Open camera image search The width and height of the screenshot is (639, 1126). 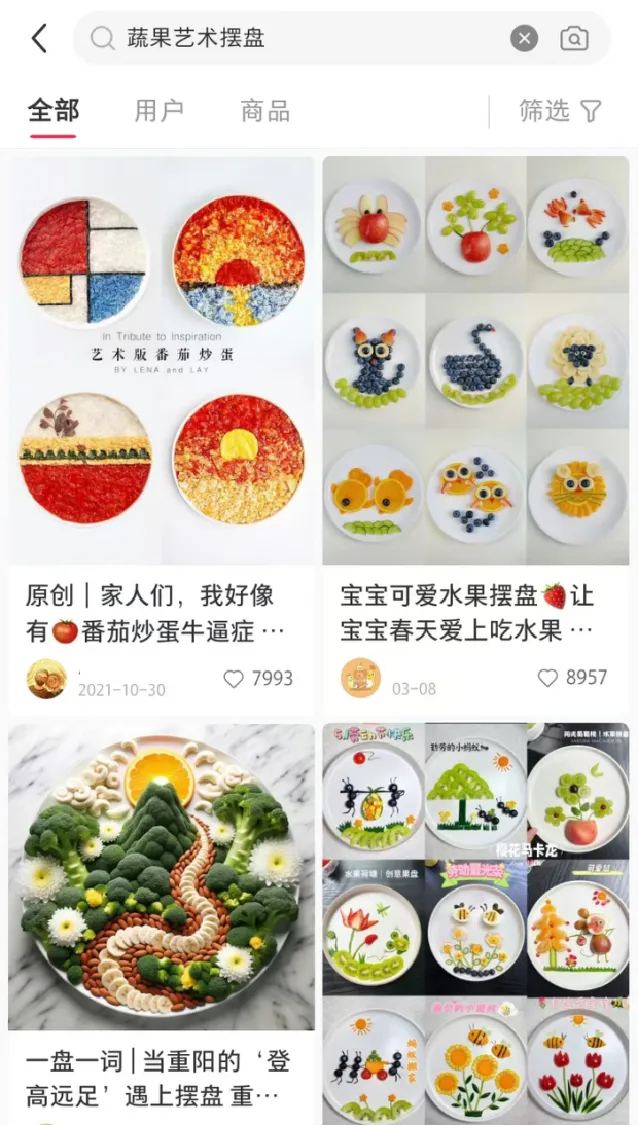click(574, 39)
